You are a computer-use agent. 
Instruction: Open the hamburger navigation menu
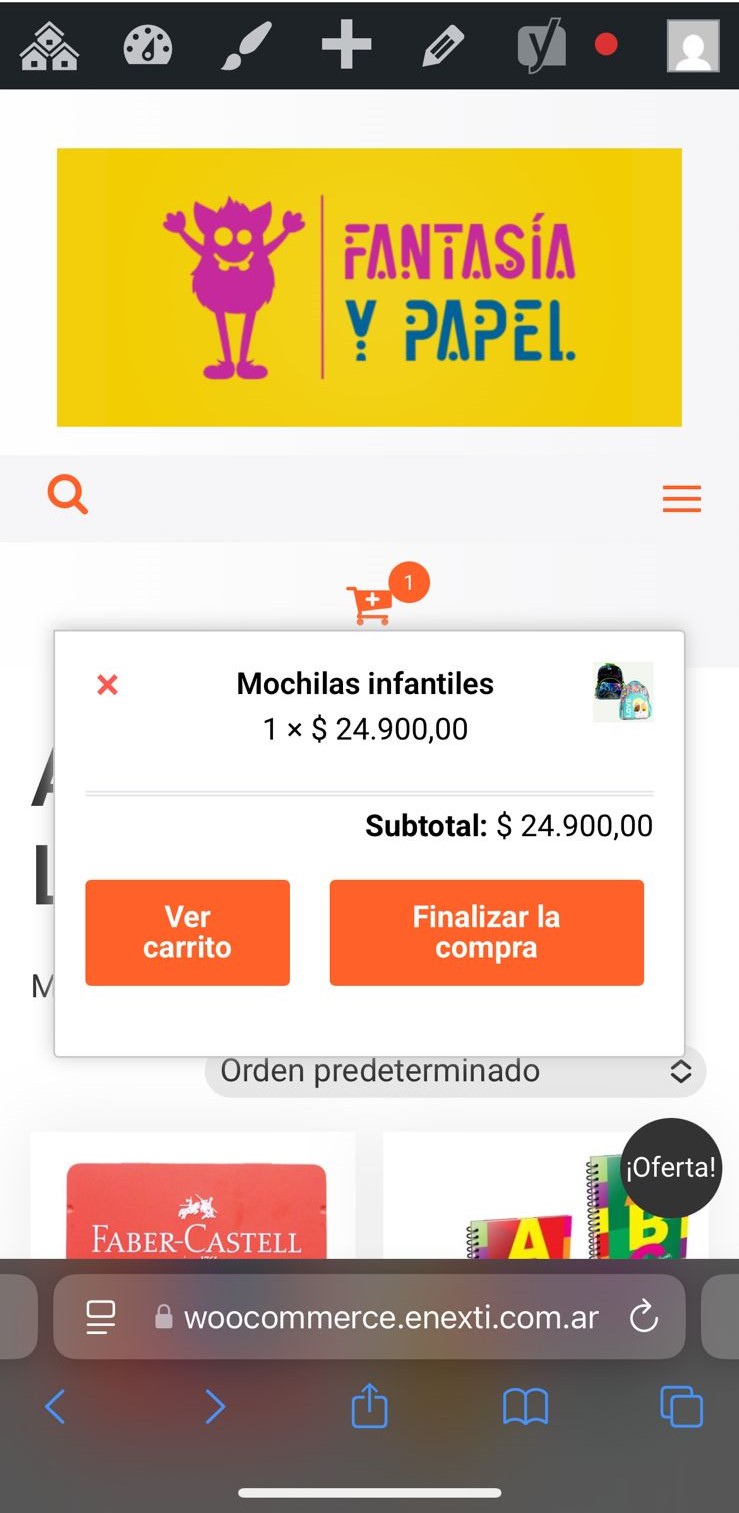point(682,498)
